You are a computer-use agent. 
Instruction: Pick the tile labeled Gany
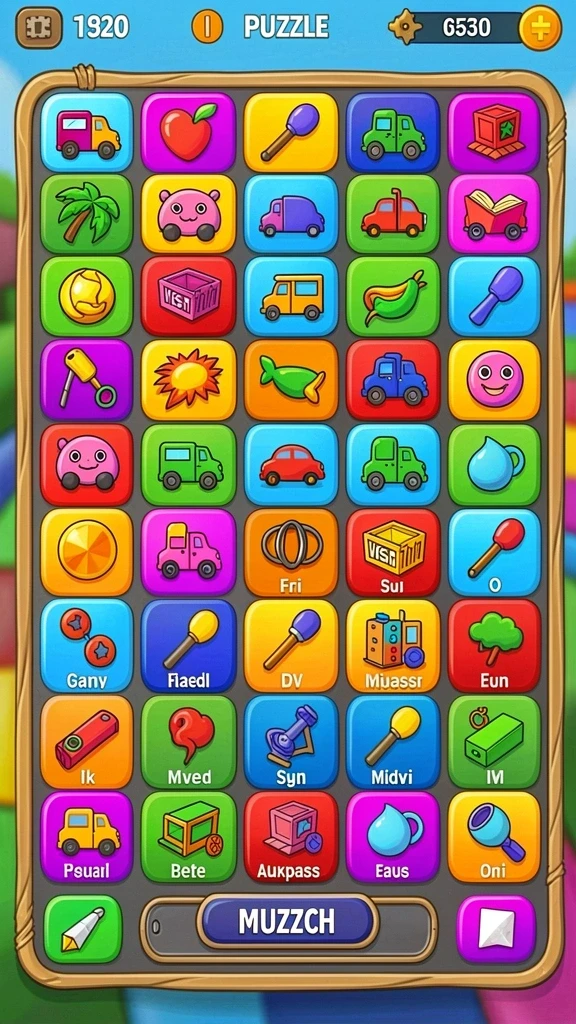pos(87,646)
